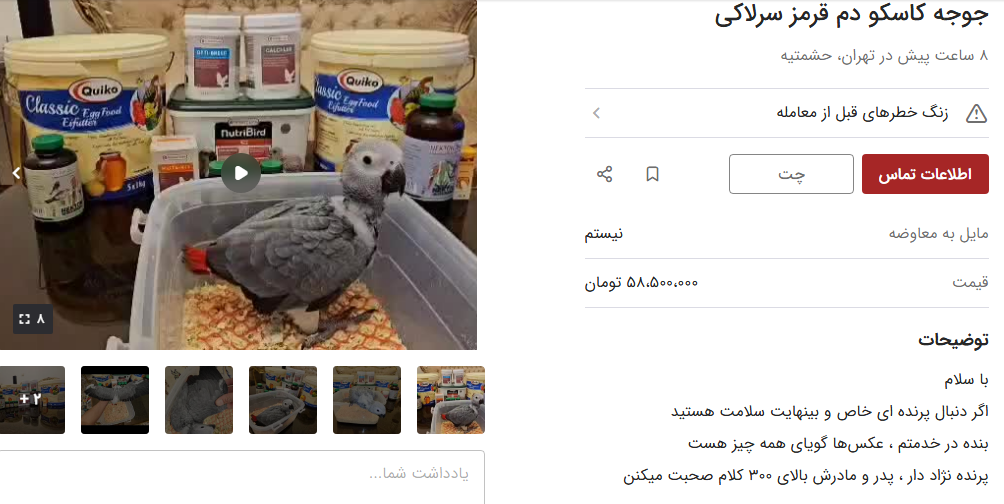The width and height of the screenshot is (1004, 504).
Task: Open fullscreen gallery of 8 photos
Action: tap(31, 319)
